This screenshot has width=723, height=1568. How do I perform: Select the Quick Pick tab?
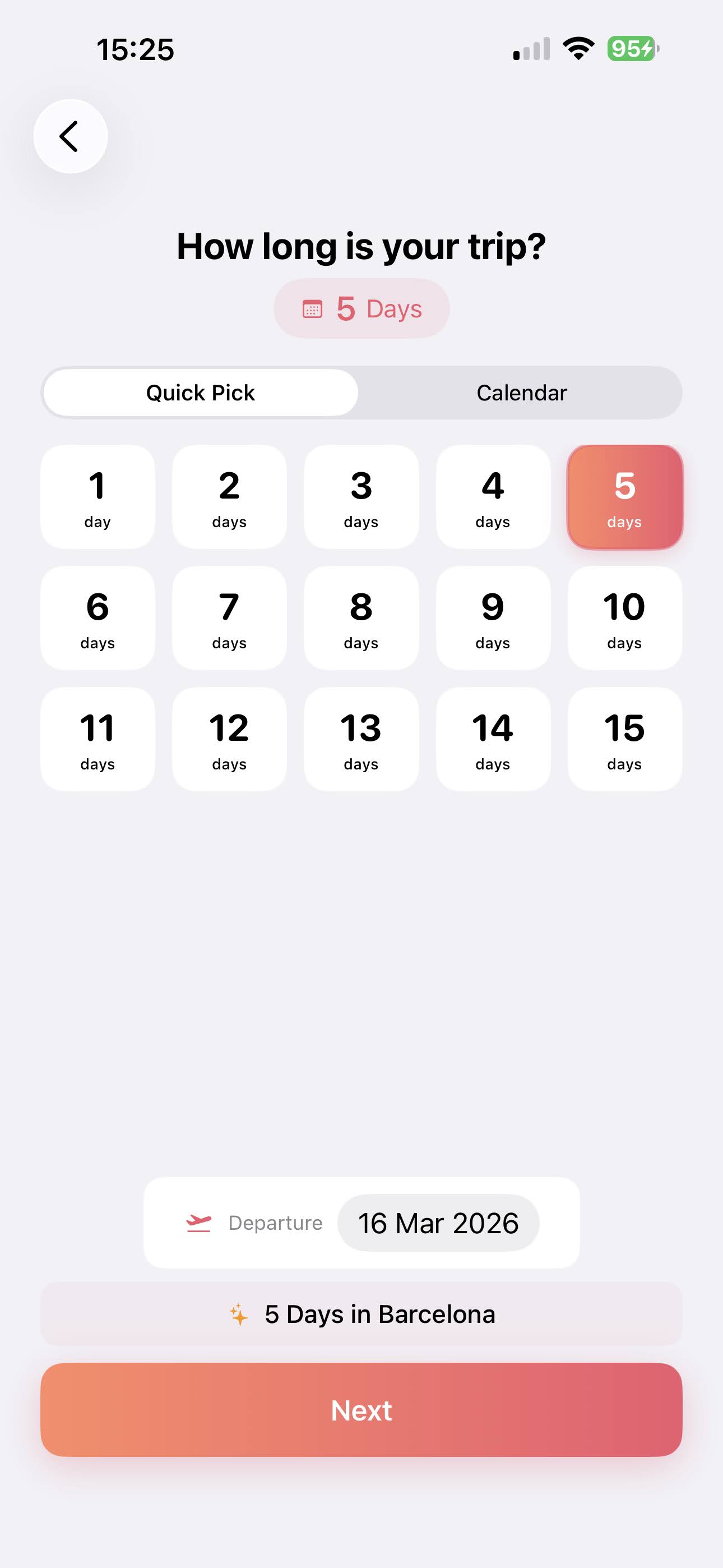[200, 393]
